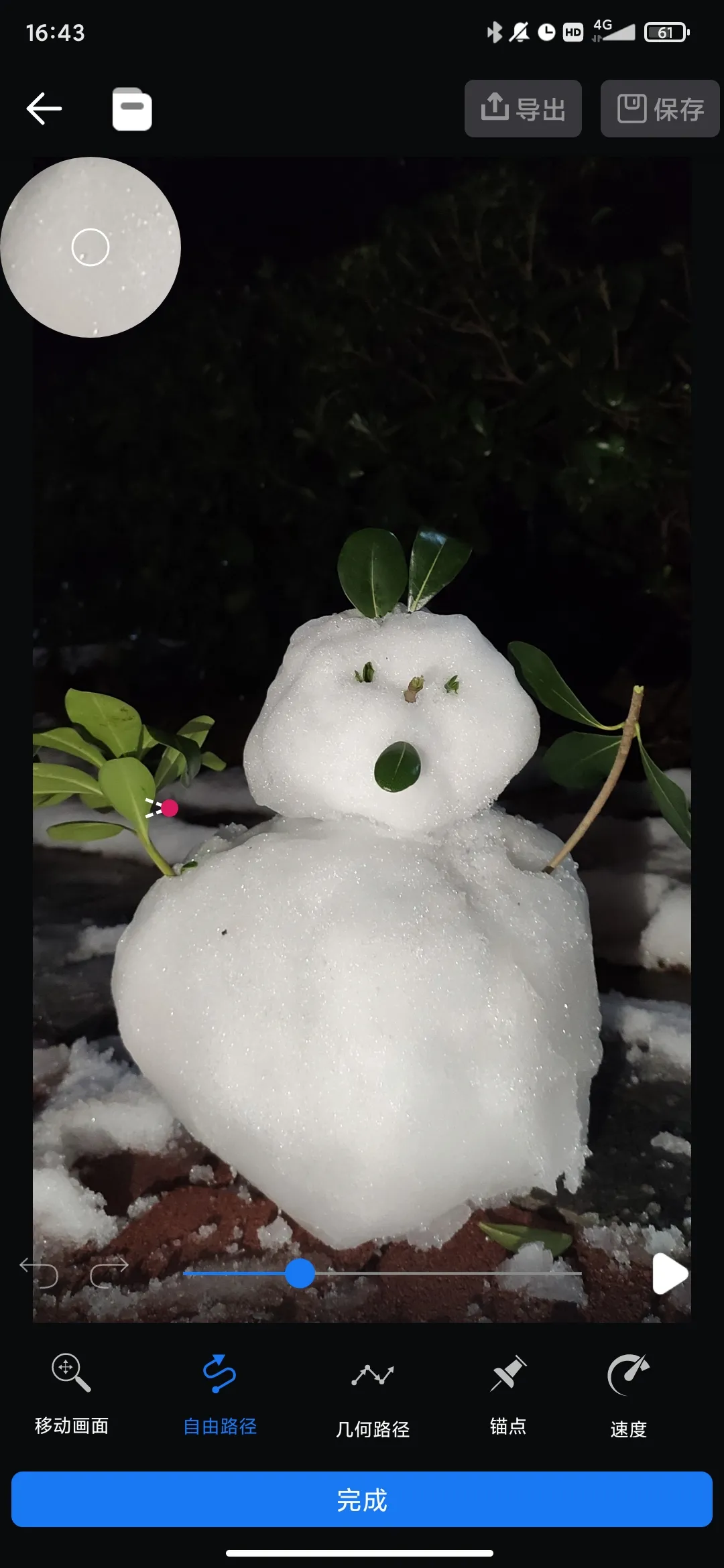724x1568 pixels.
Task: Save the project with 保存
Action: (660, 109)
